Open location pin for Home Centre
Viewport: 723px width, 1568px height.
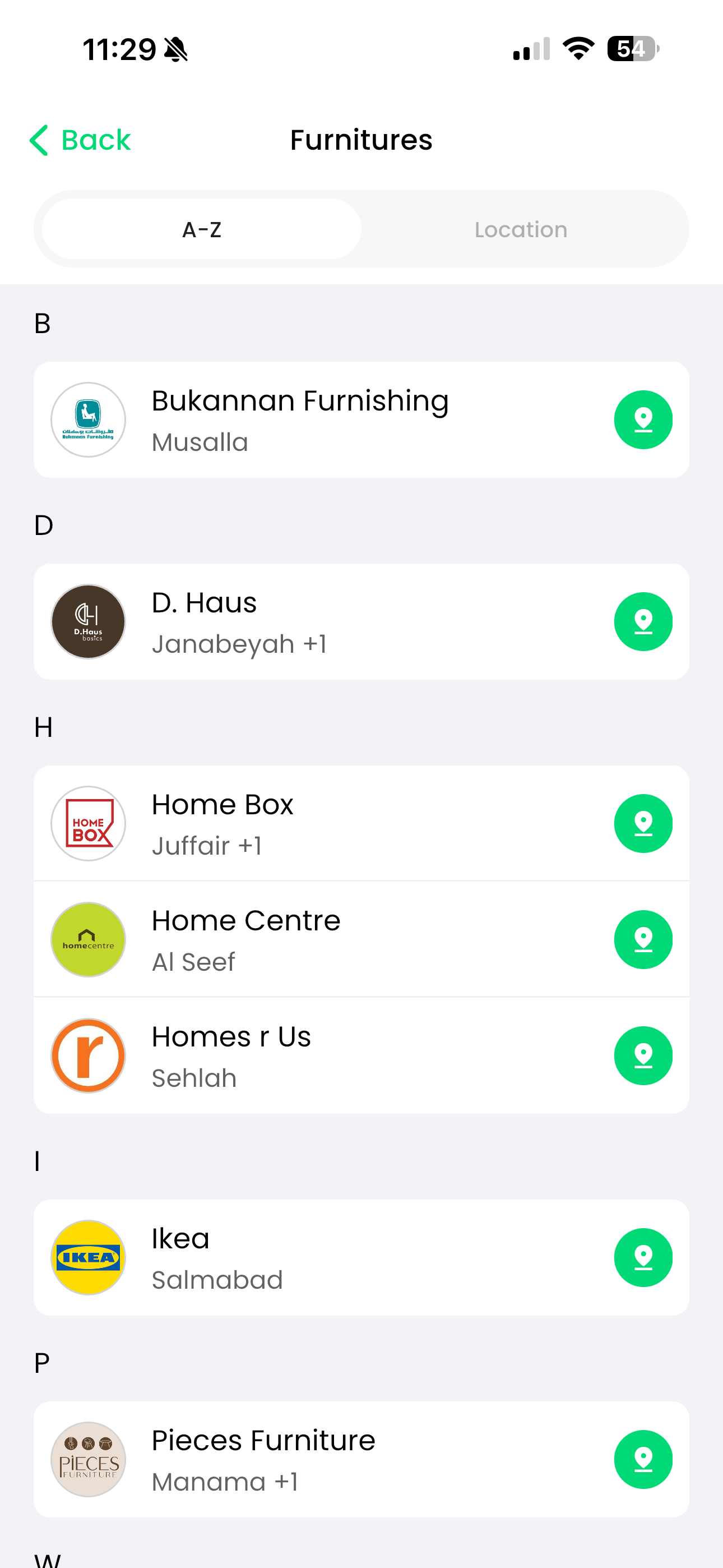(643, 939)
